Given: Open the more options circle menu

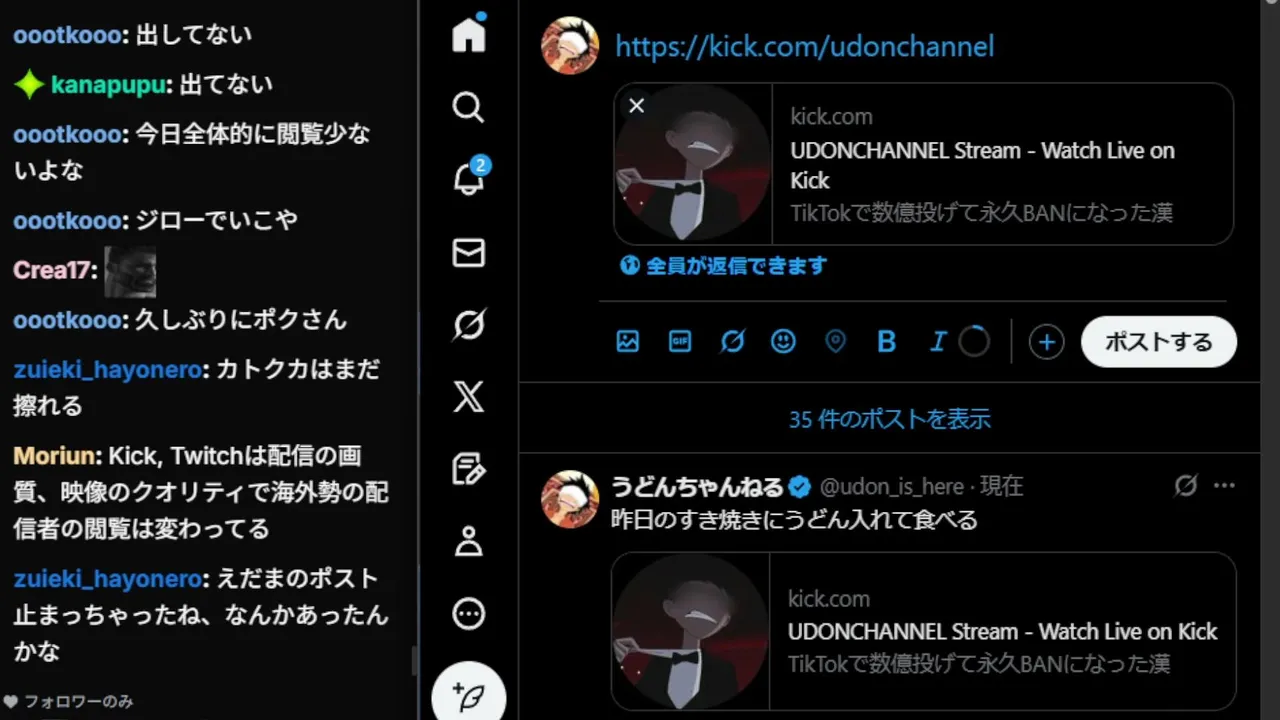Looking at the screenshot, I should [468, 613].
